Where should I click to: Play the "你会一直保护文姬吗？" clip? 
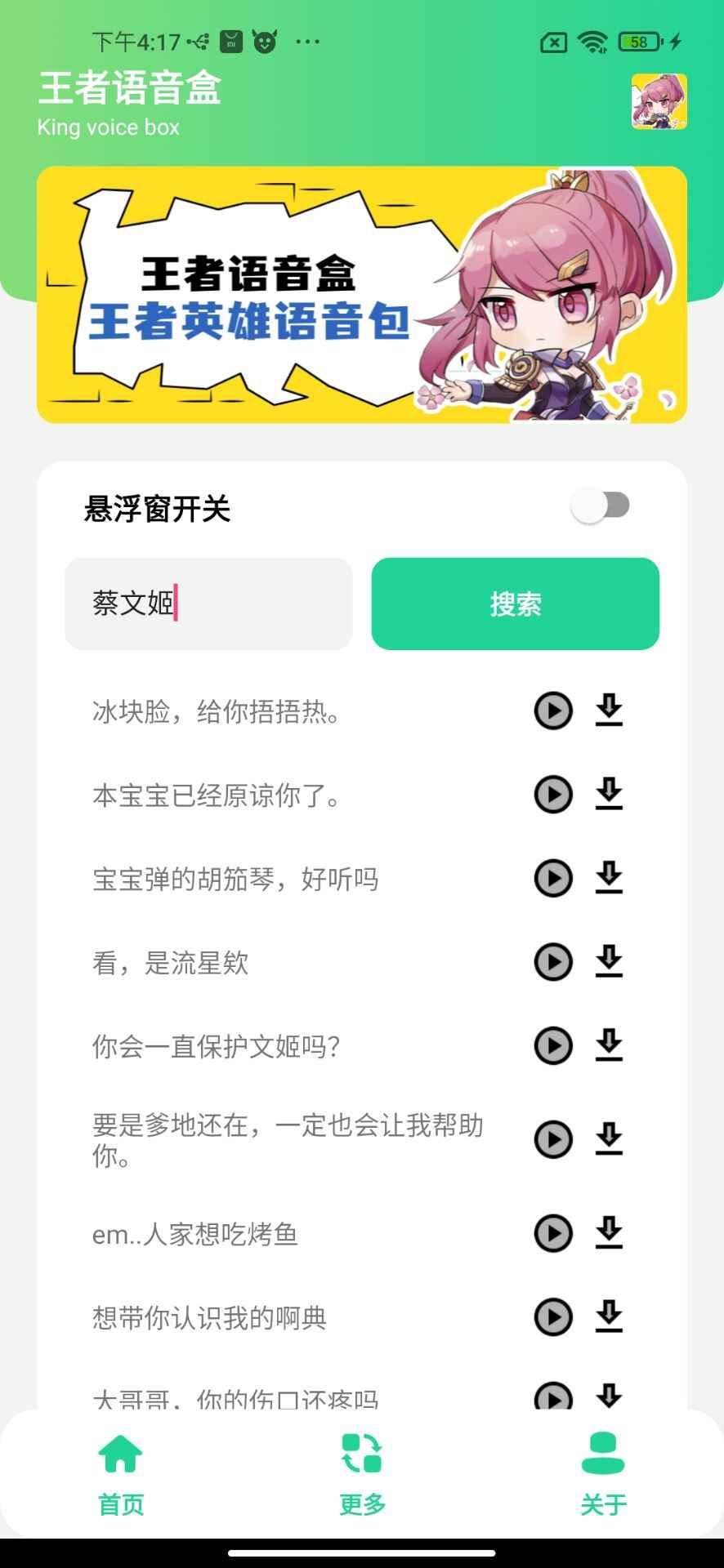pyautogui.click(x=553, y=1046)
